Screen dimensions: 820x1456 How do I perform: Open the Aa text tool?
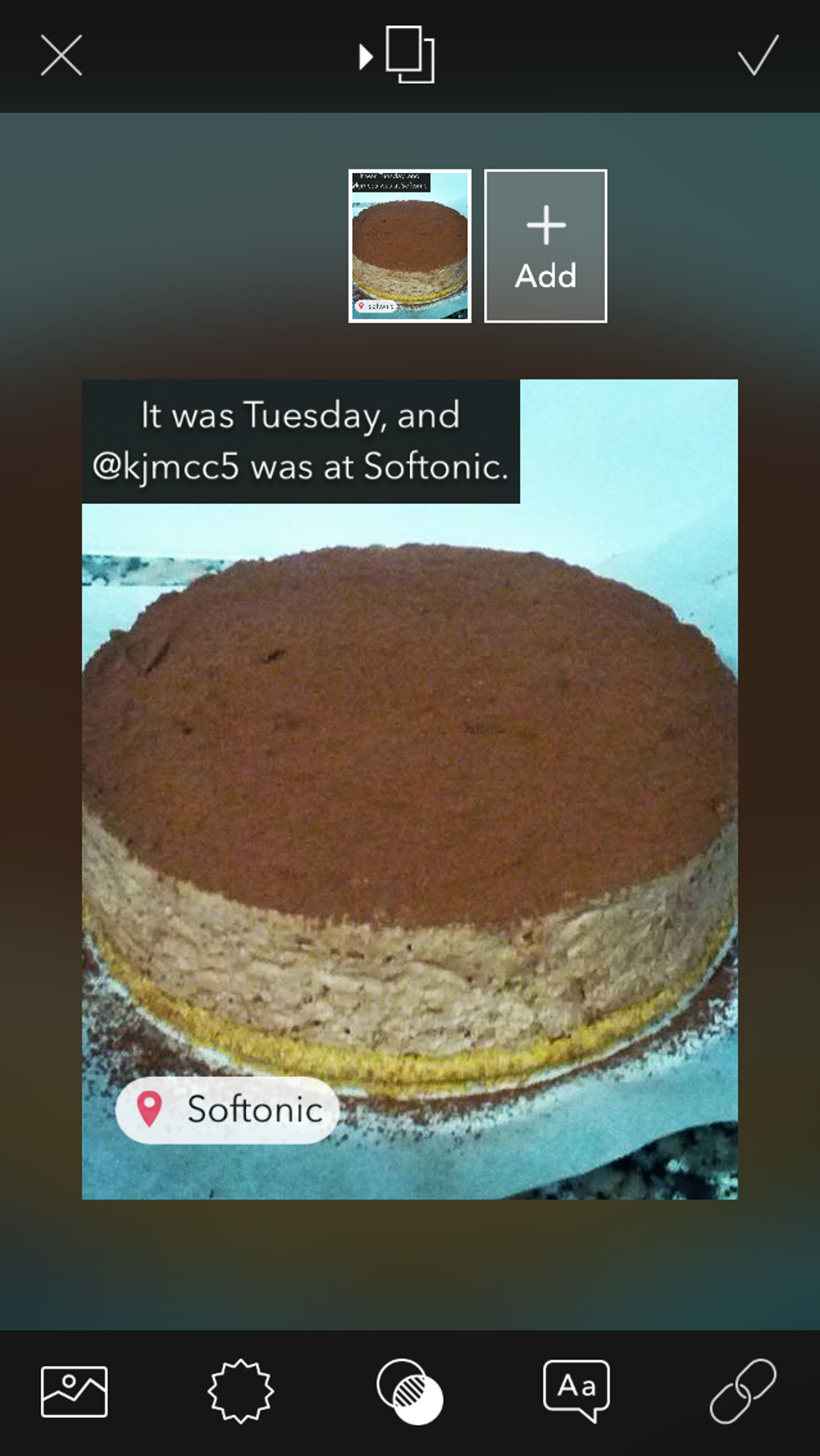click(576, 1391)
